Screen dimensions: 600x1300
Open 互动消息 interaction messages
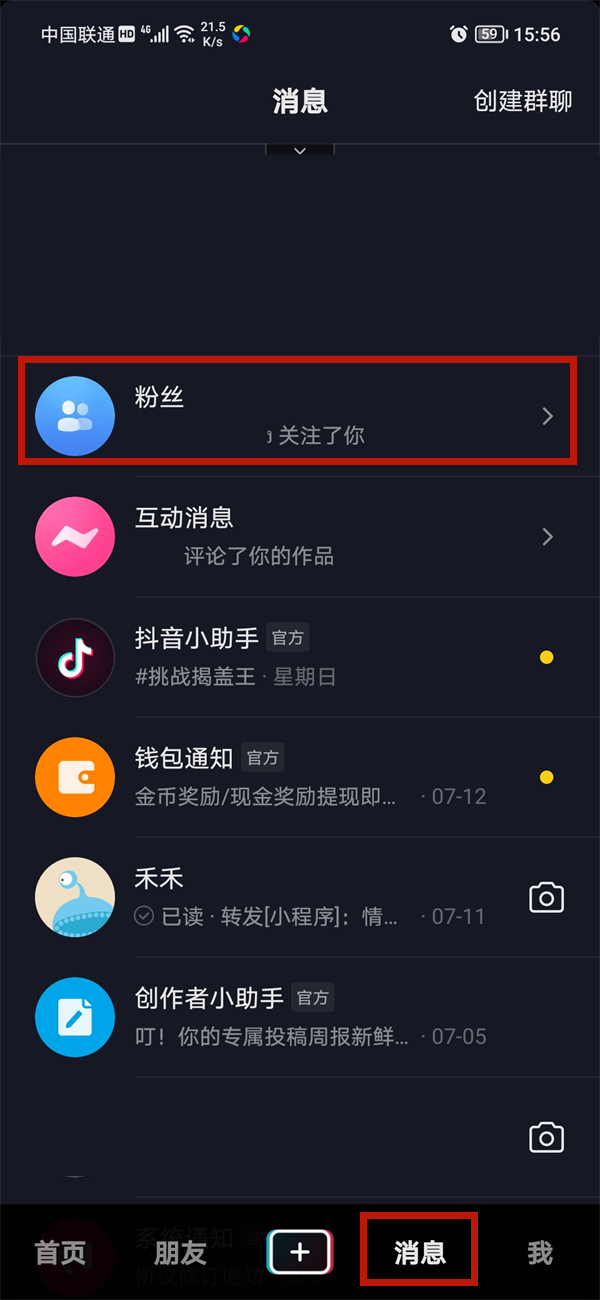(298, 537)
